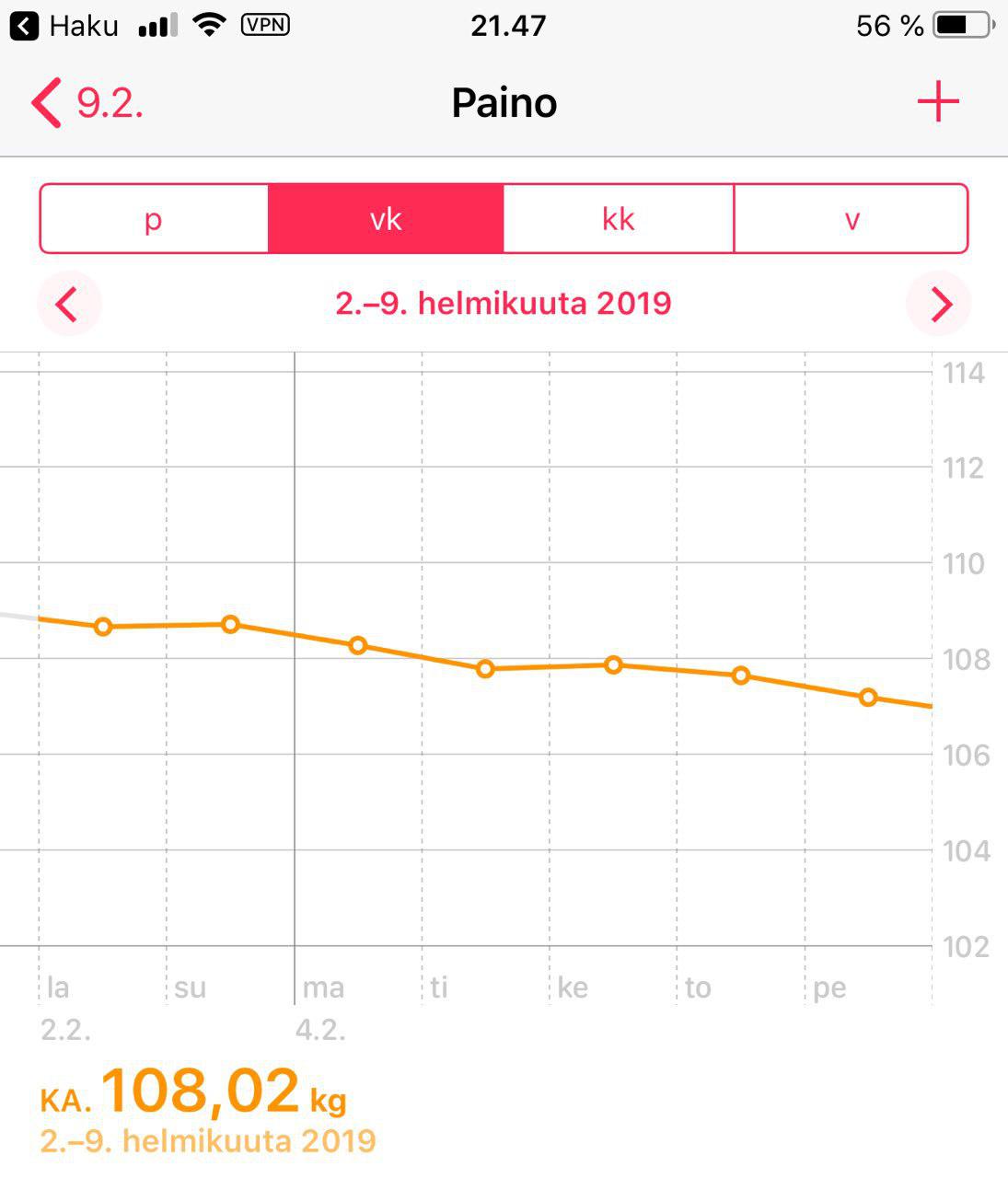1008x1178 pixels.
Task: Show the previous week's weight data
Action: pos(67,304)
